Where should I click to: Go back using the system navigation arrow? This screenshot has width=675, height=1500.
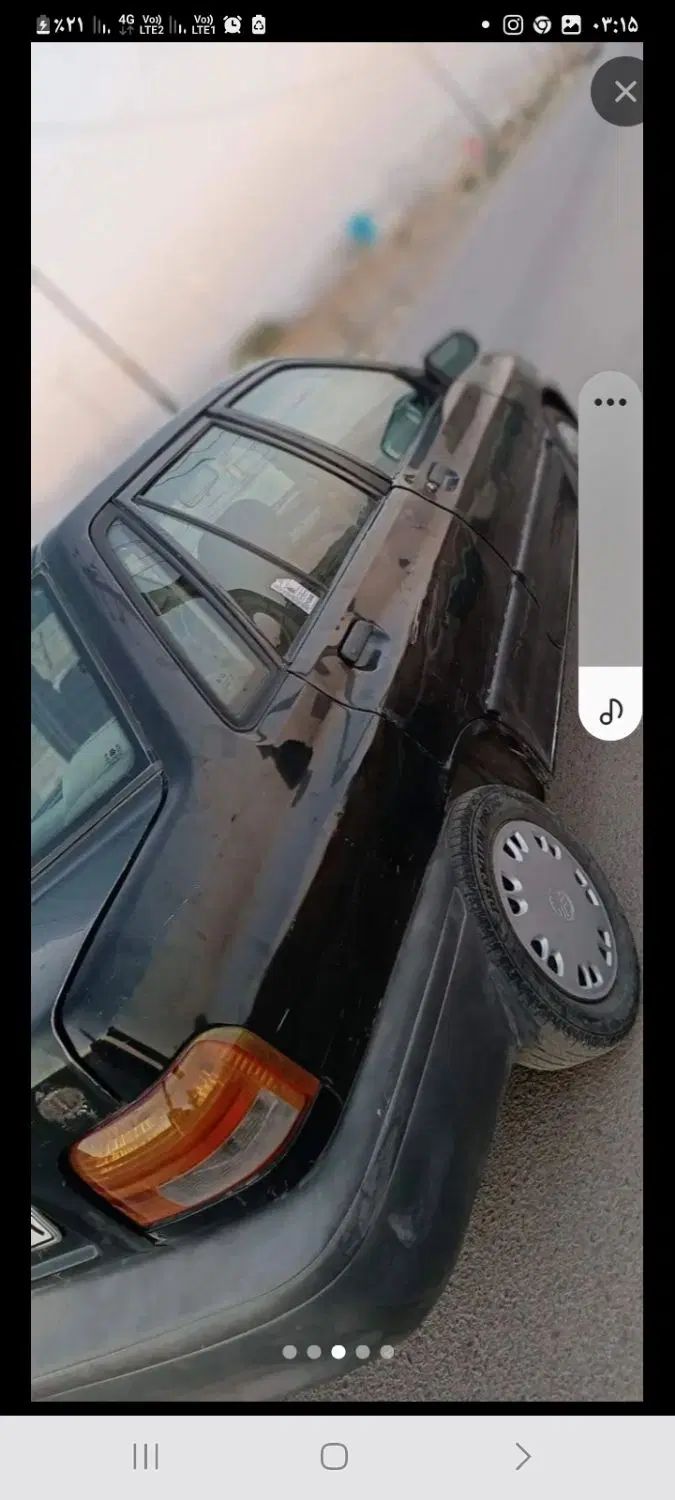coord(522,1456)
